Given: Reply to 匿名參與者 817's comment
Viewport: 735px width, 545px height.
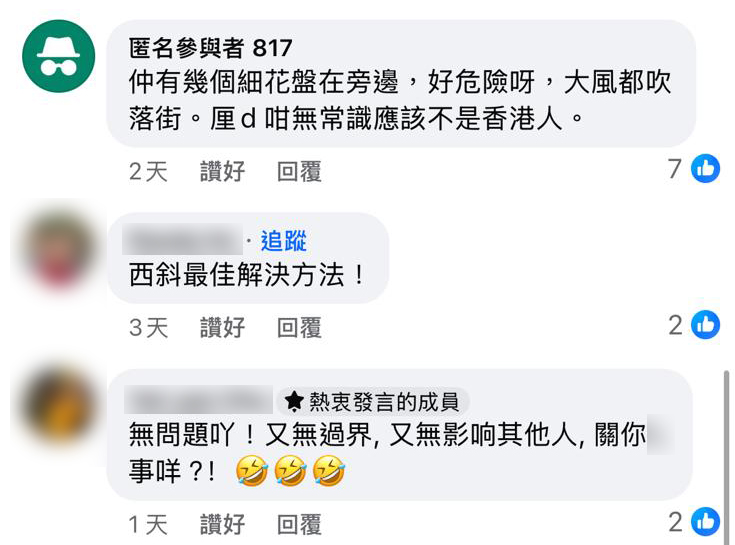Looking at the screenshot, I should point(299,172).
